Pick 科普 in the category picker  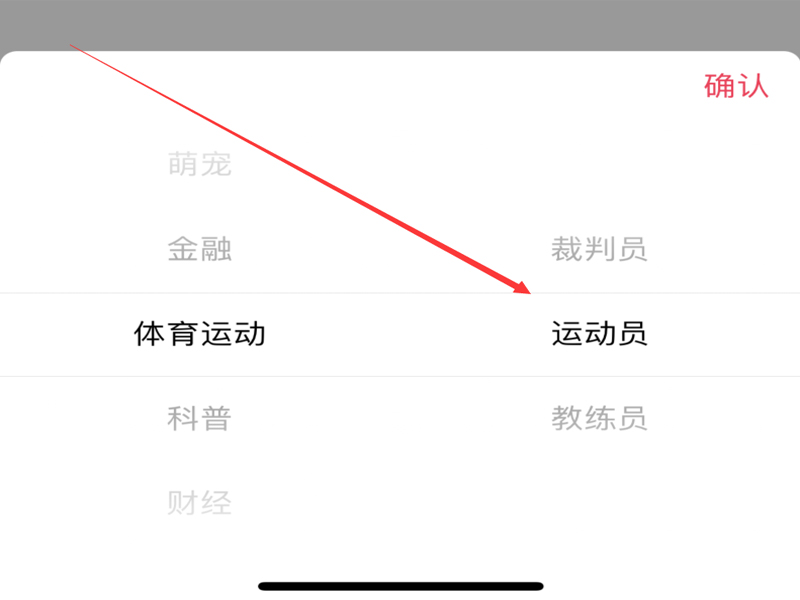[200, 418]
